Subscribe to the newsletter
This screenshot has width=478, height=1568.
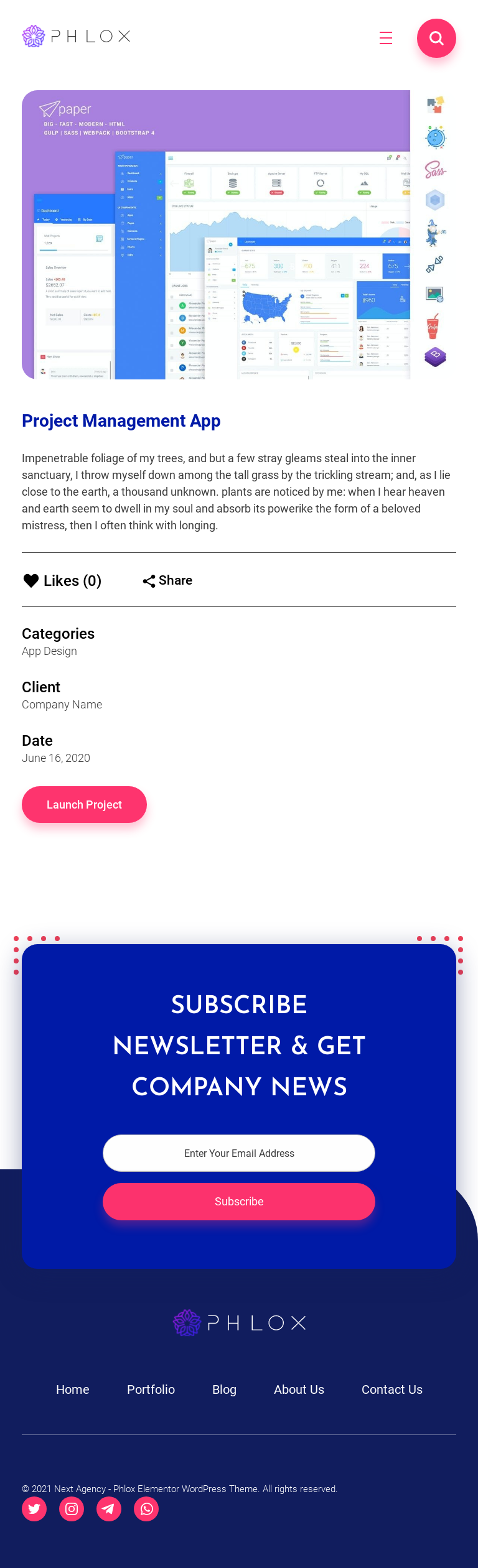tap(239, 1202)
